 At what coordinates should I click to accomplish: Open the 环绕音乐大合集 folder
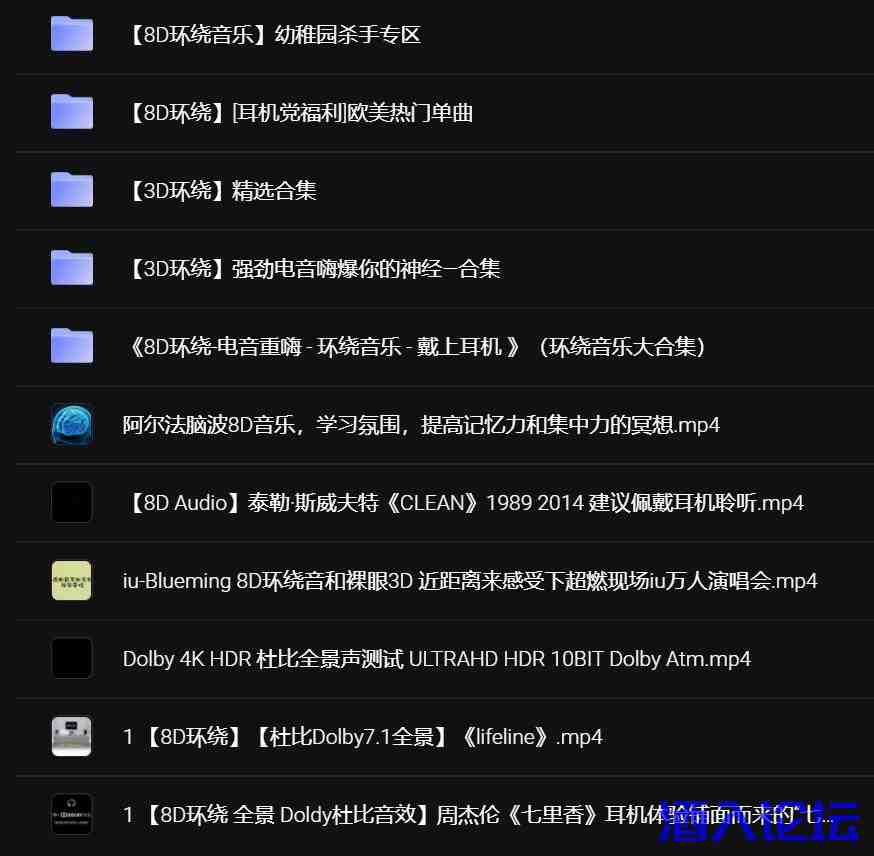point(416,347)
